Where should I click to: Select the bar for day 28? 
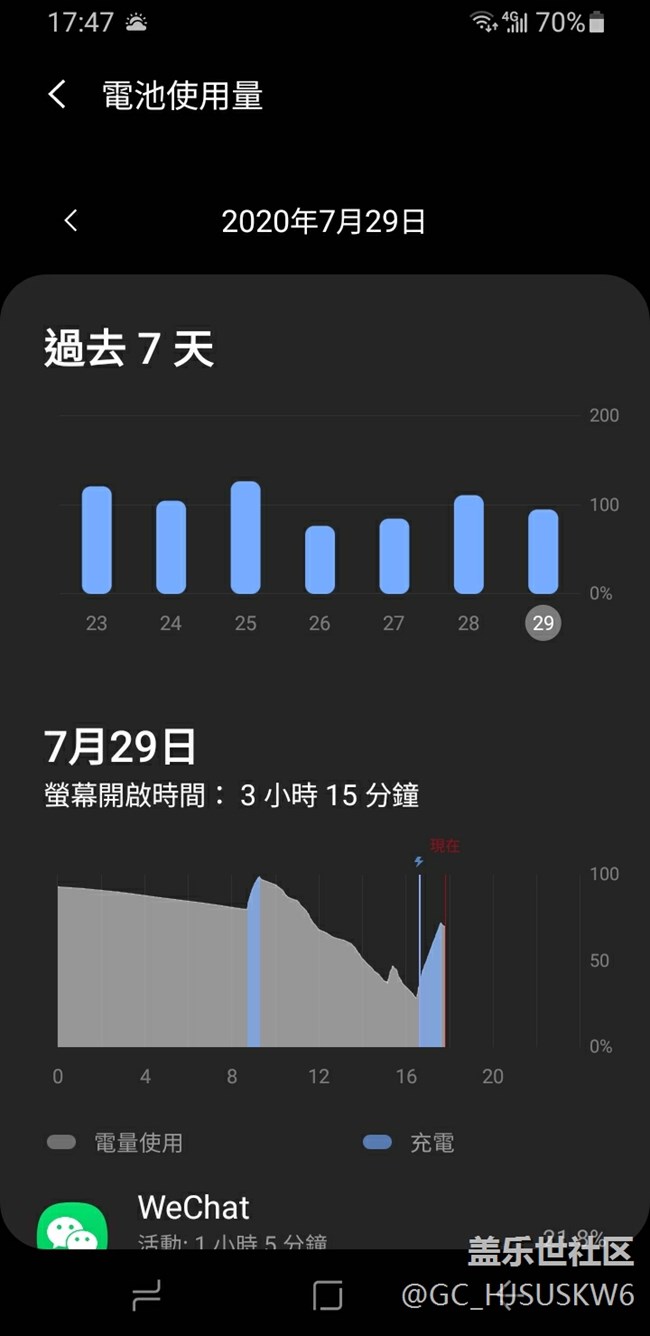click(x=469, y=545)
